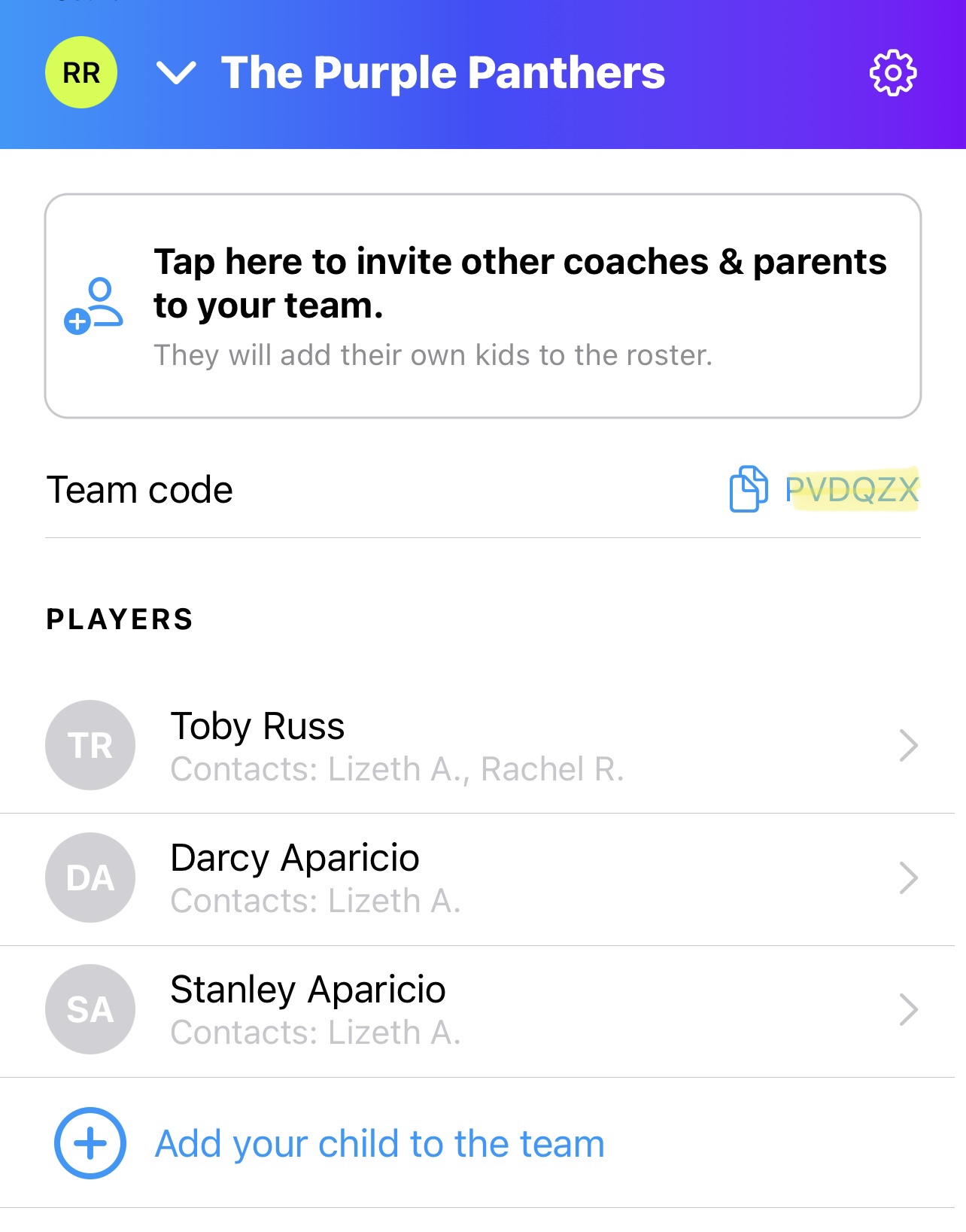Open player Toby Russ
The height and width of the screenshot is (1232, 966).
point(481,746)
